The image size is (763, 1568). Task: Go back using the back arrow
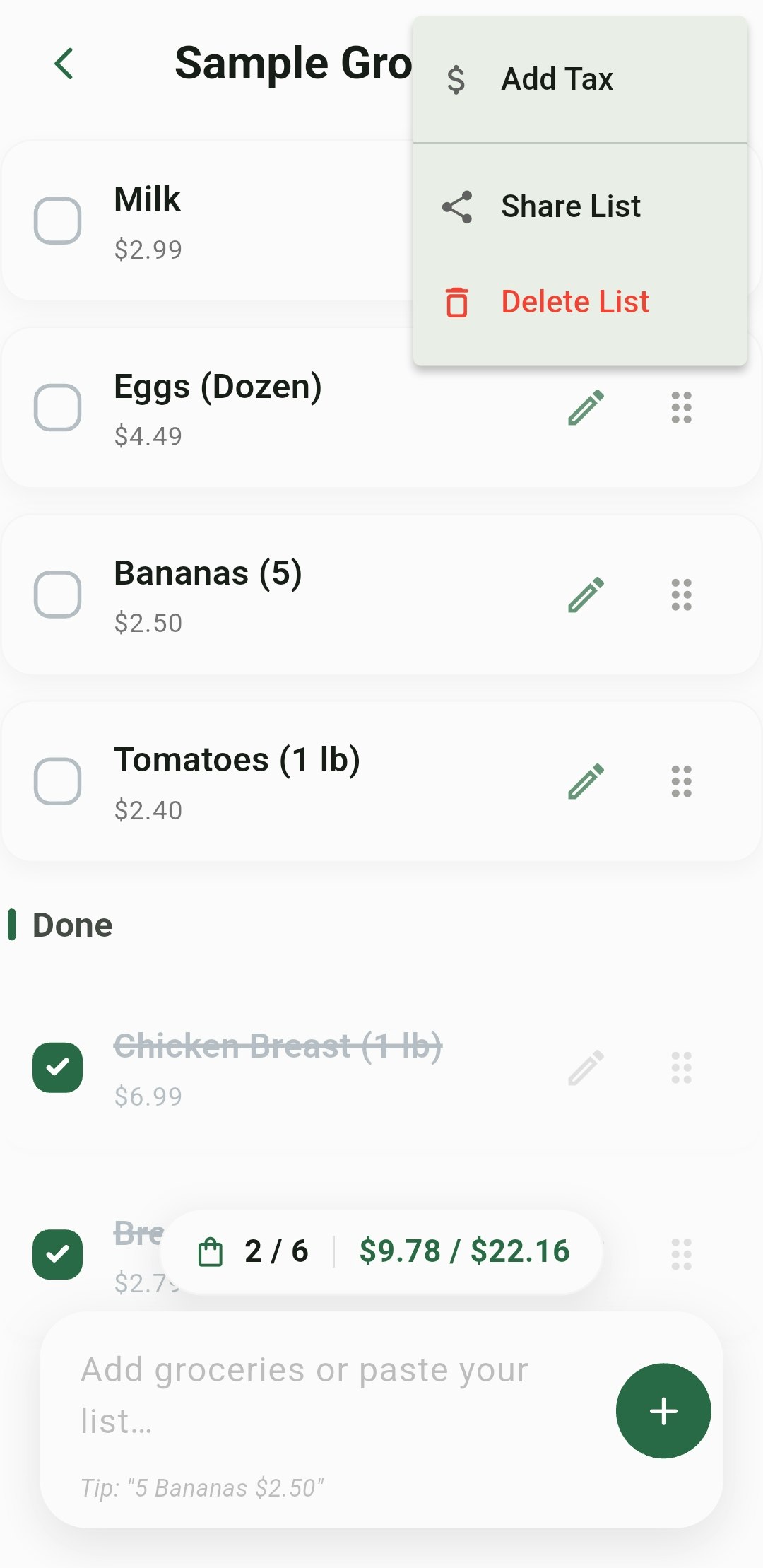point(63,63)
